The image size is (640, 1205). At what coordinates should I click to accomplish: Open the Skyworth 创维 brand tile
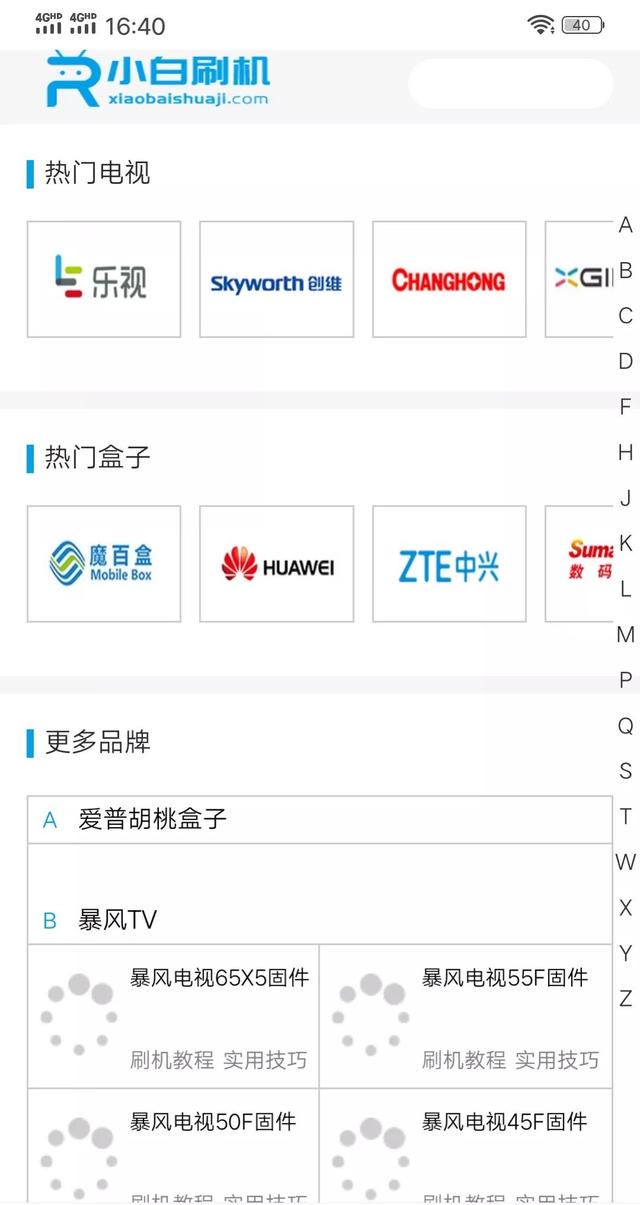[276, 279]
